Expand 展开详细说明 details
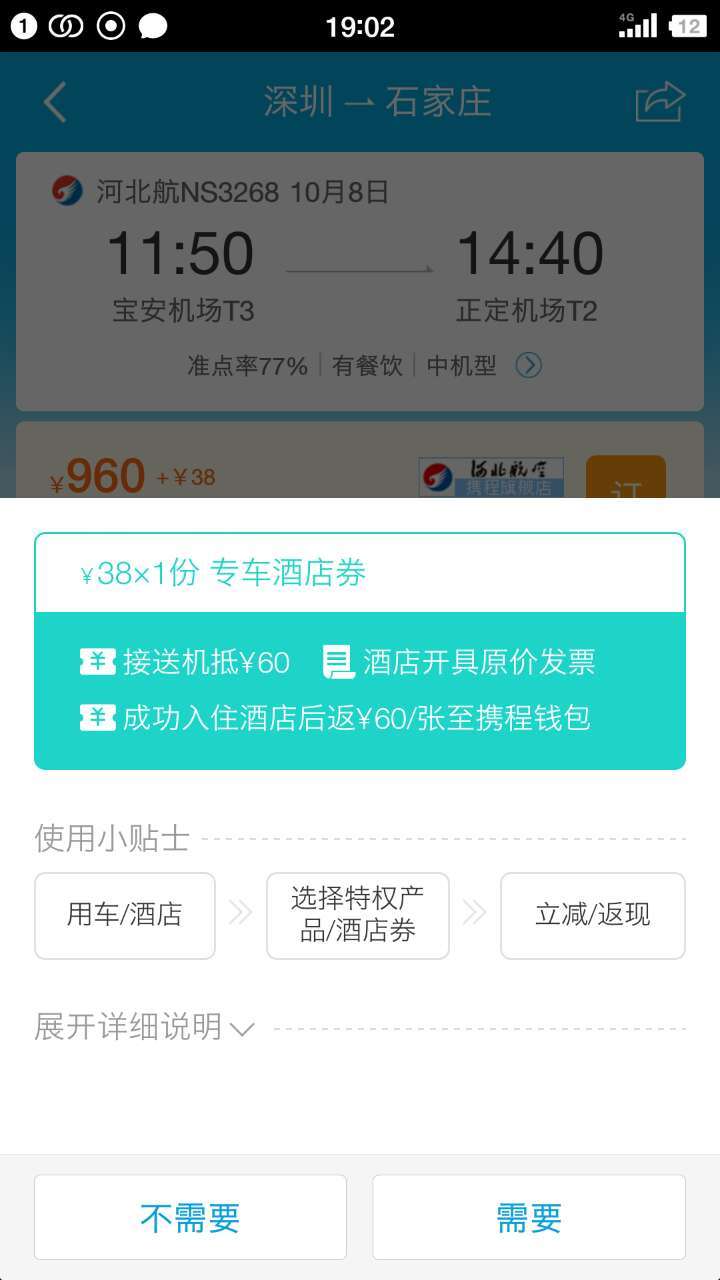Viewport: 720px width, 1280px height. coord(145,1027)
